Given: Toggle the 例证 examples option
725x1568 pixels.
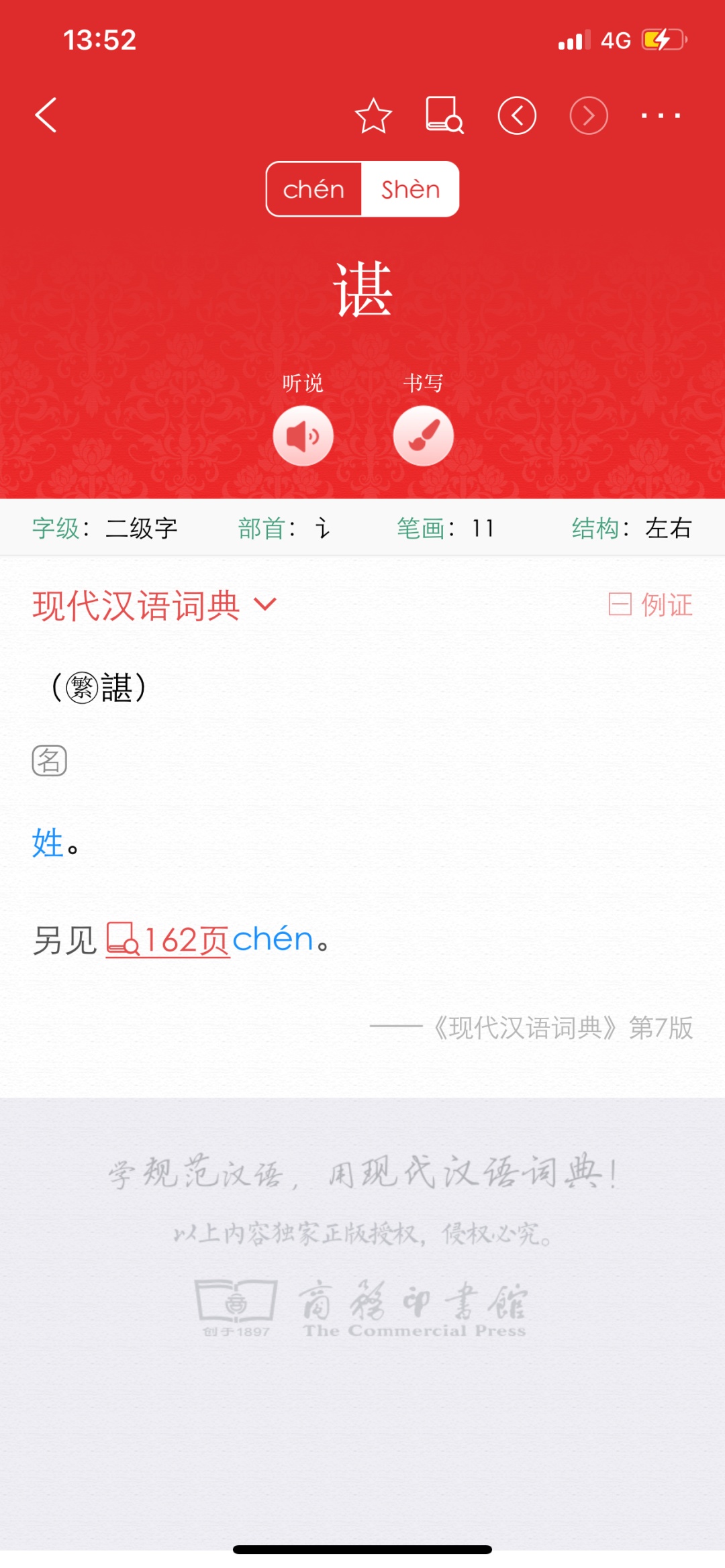Looking at the screenshot, I should [x=650, y=605].
